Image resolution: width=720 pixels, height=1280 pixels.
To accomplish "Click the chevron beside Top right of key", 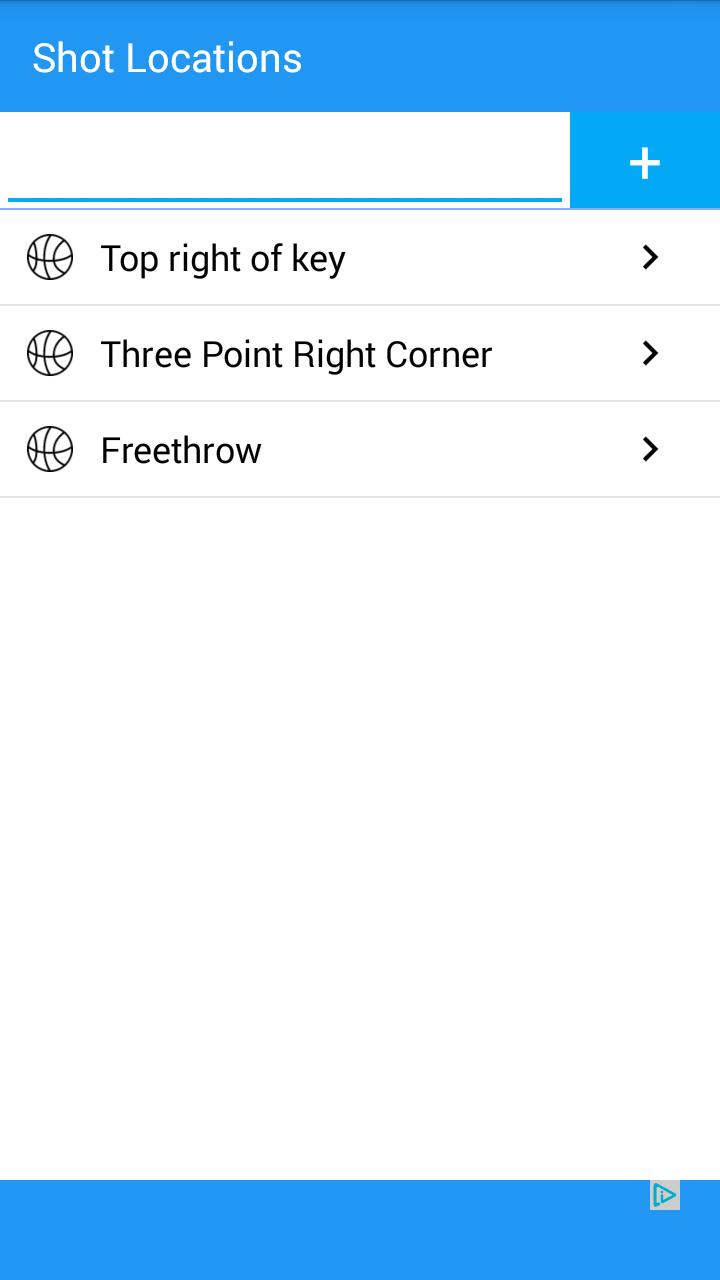I will tap(650, 257).
